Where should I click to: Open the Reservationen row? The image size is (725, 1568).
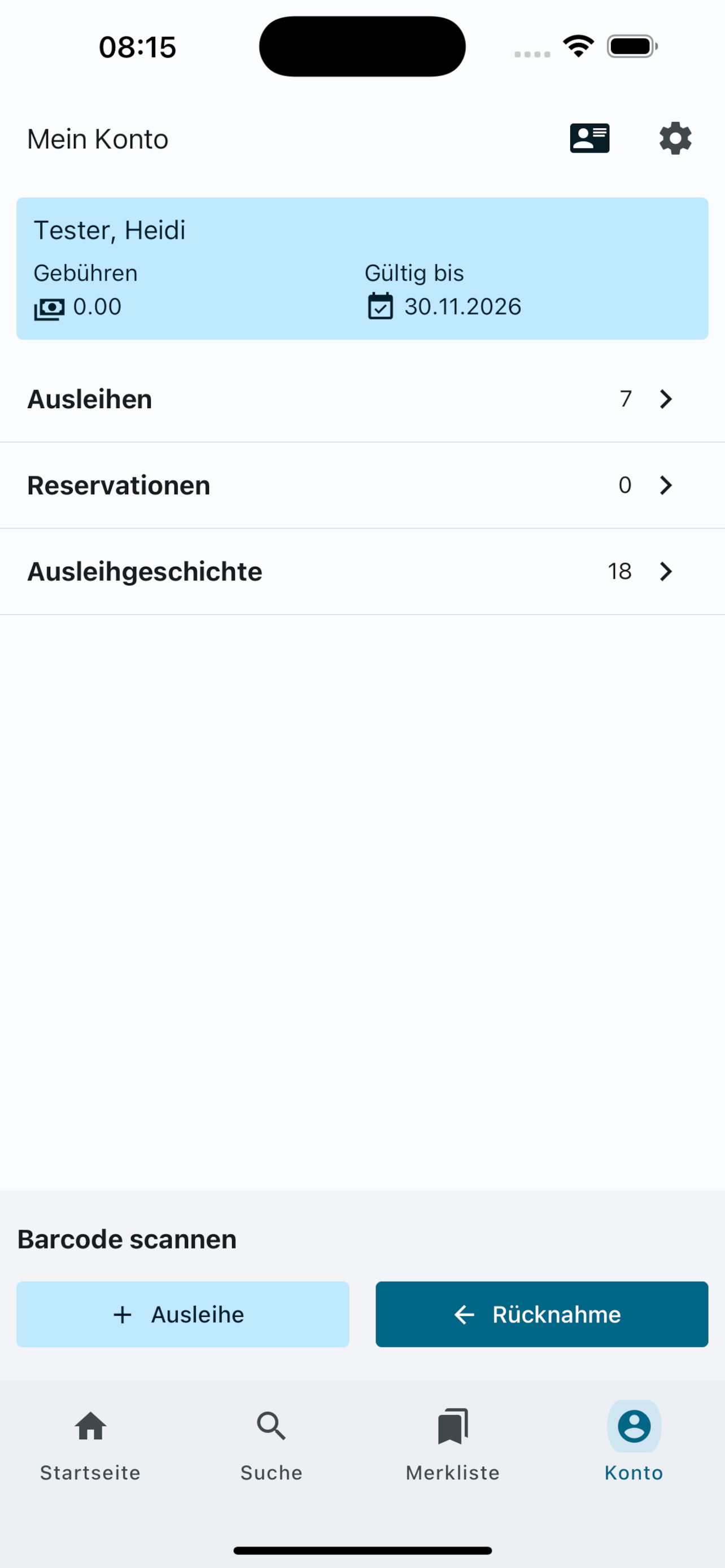pyautogui.click(x=362, y=486)
